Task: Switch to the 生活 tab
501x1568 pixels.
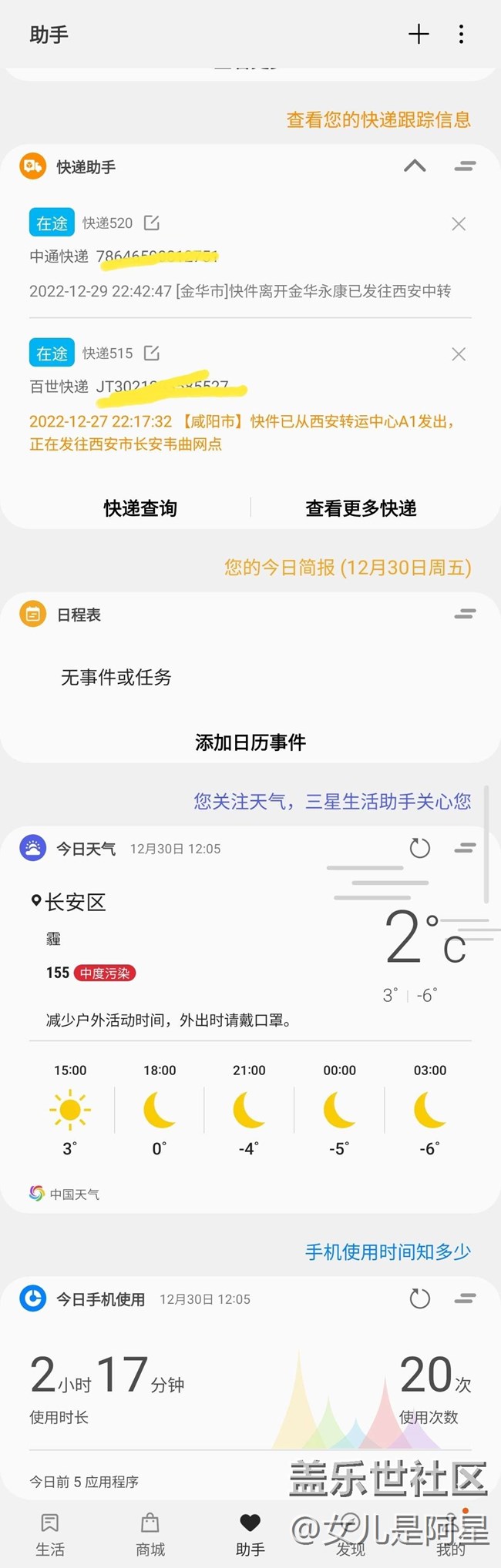Action: [50, 1534]
